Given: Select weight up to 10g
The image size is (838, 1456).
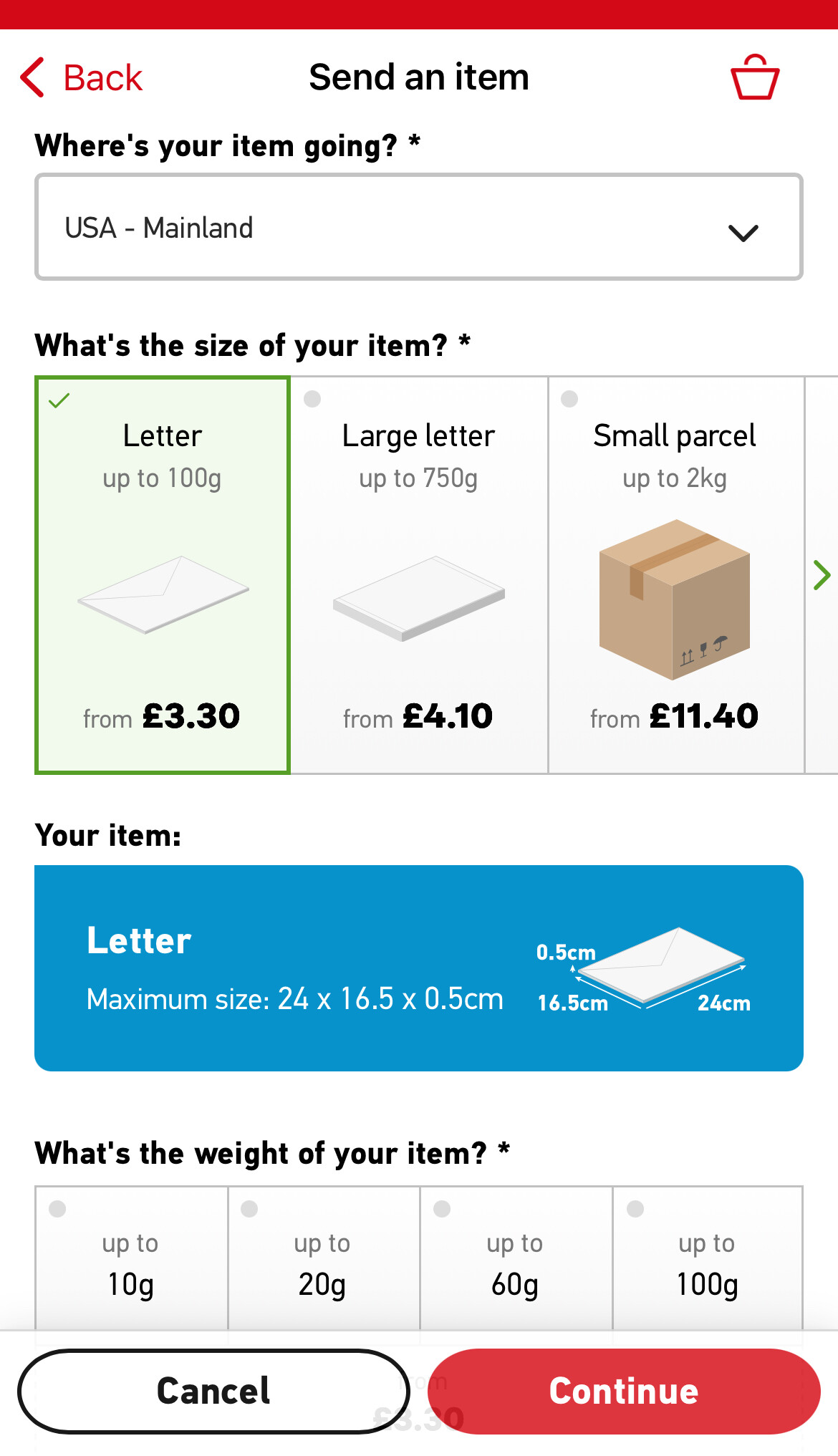Looking at the screenshot, I should [x=131, y=1258].
